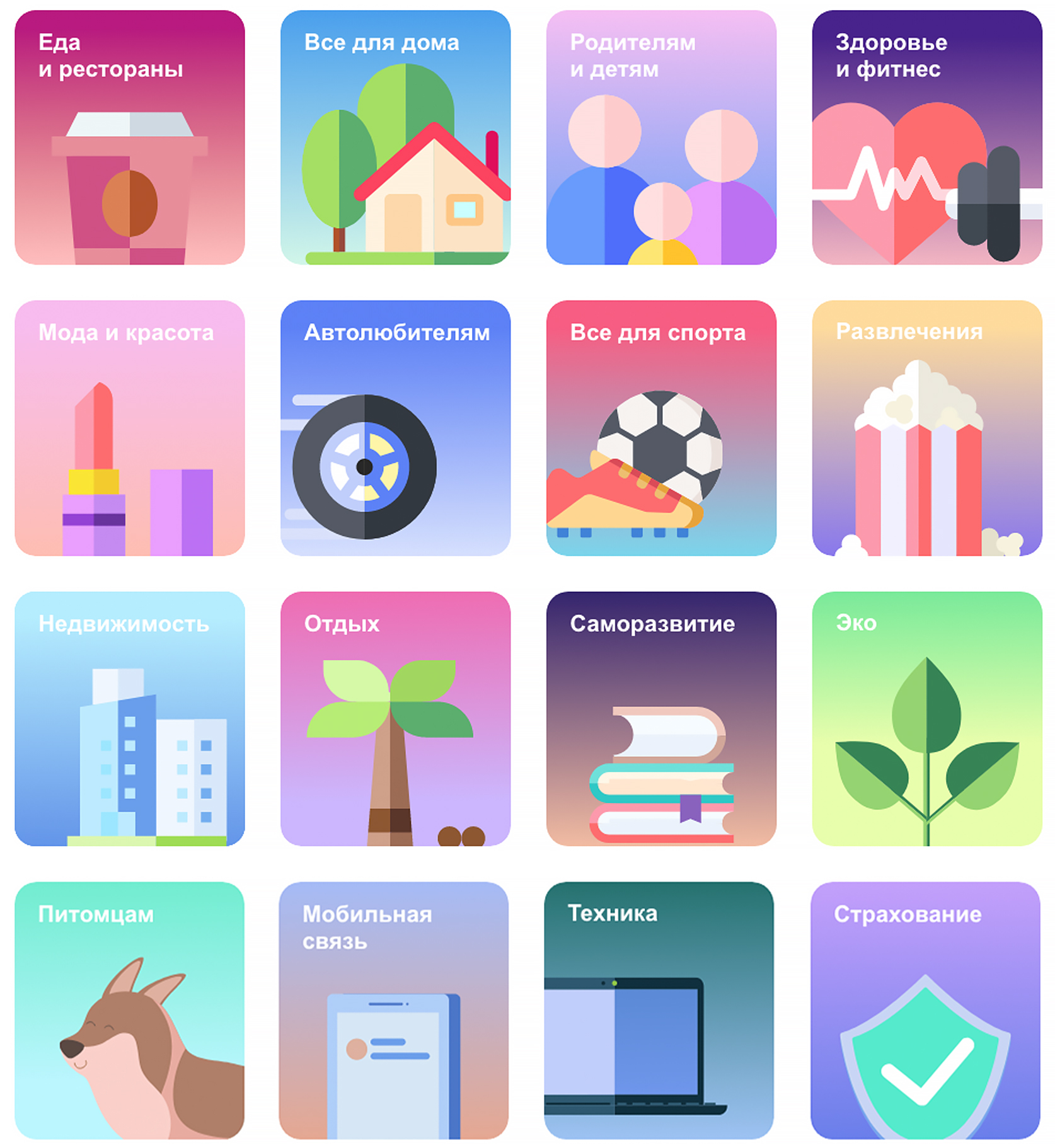Choose the Здоровье и фитнес card
Viewport: 1055px width, 1148px height.
click(926, 137)
